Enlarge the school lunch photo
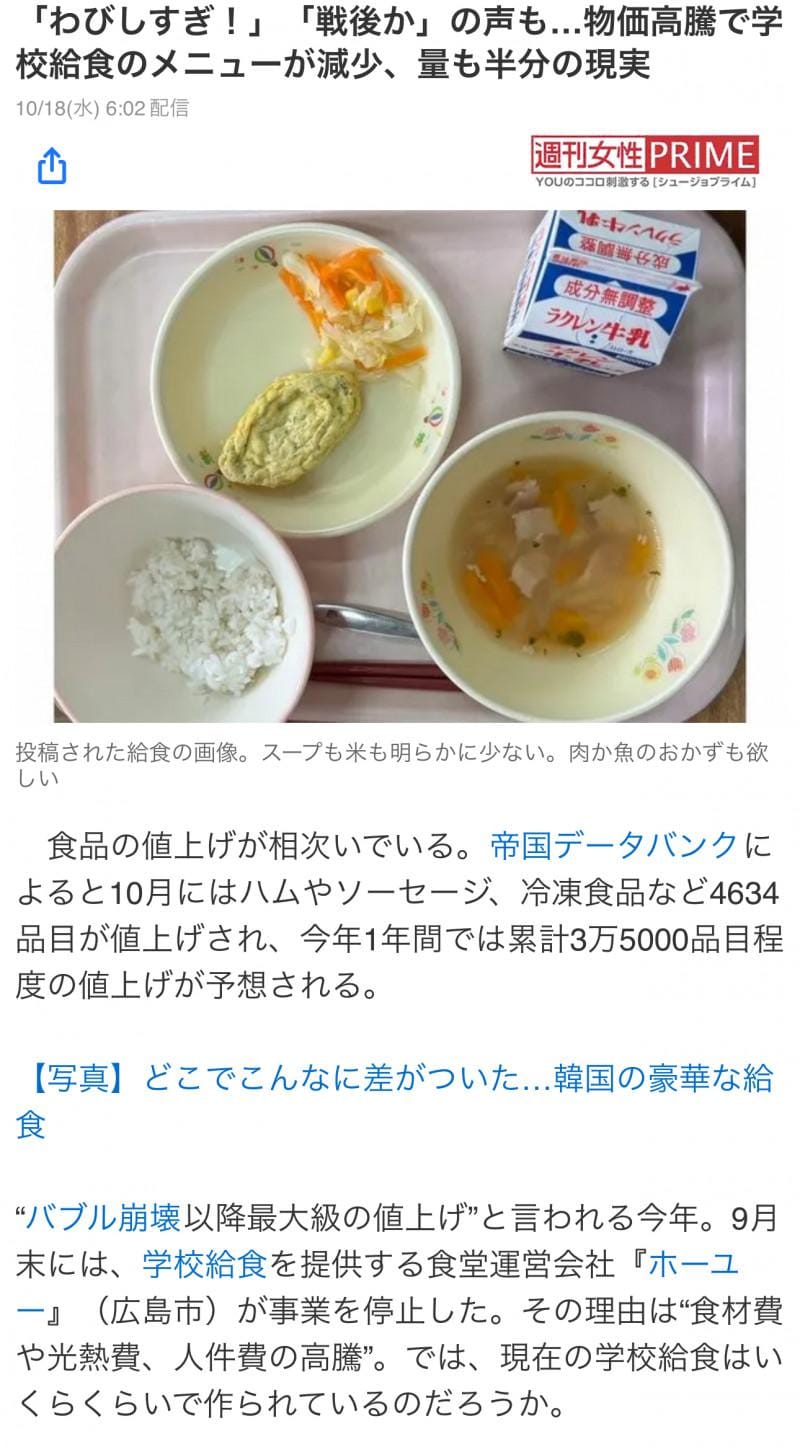This screenshot has width=800, height=1447. (x=399, y=466)
